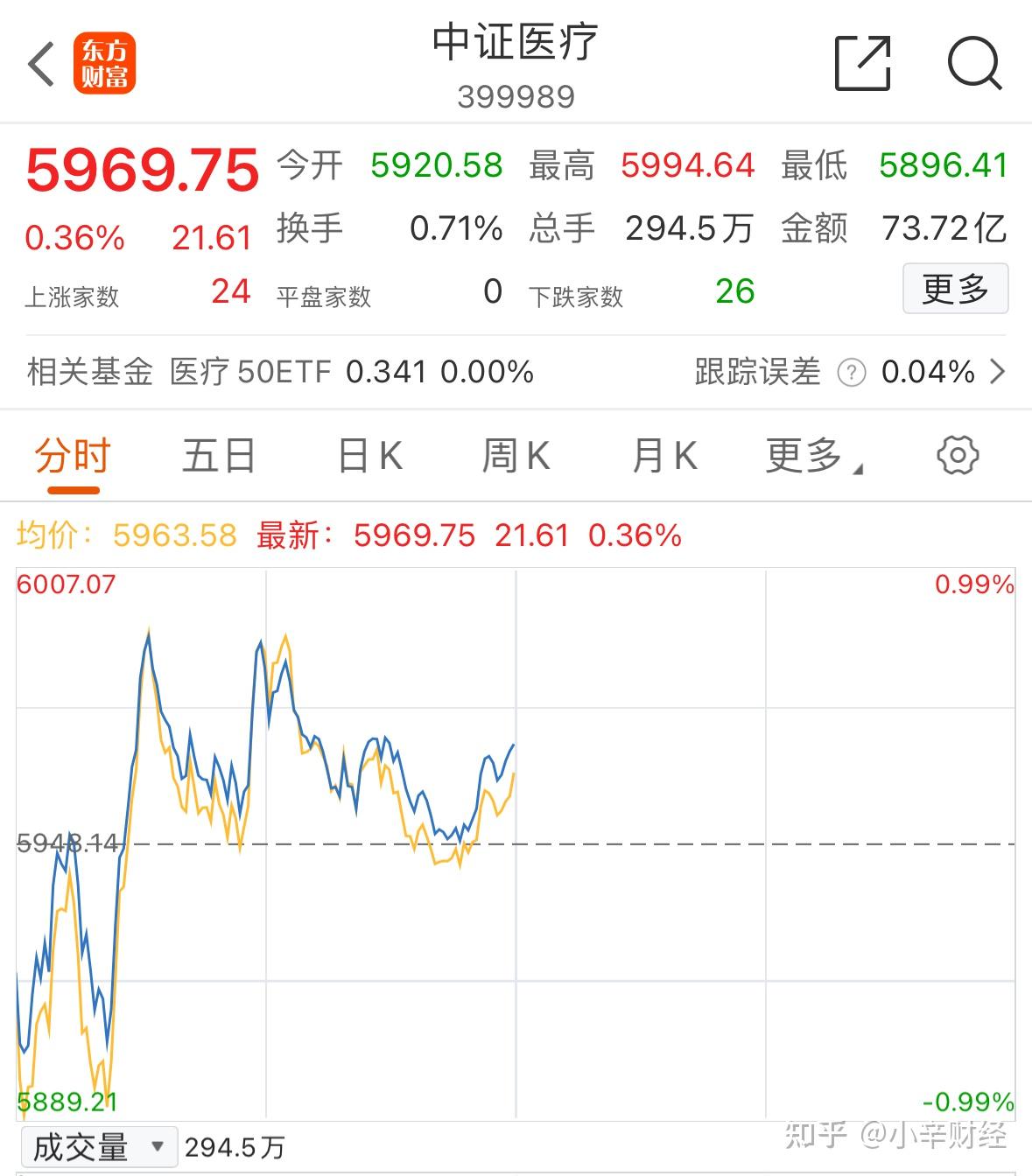
Task: Open 相关基金 details via the right chevron
Action: (x=998, y=373)
